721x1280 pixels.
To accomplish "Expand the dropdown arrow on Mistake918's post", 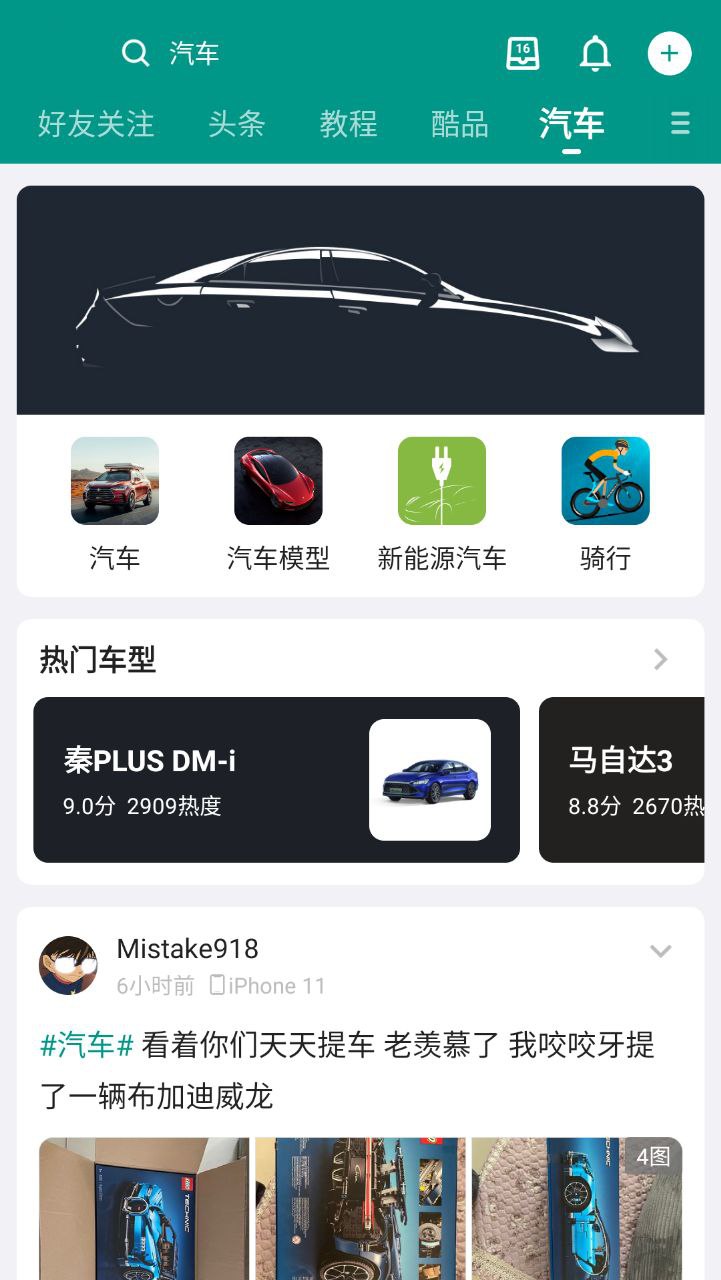I will [660, 951].
